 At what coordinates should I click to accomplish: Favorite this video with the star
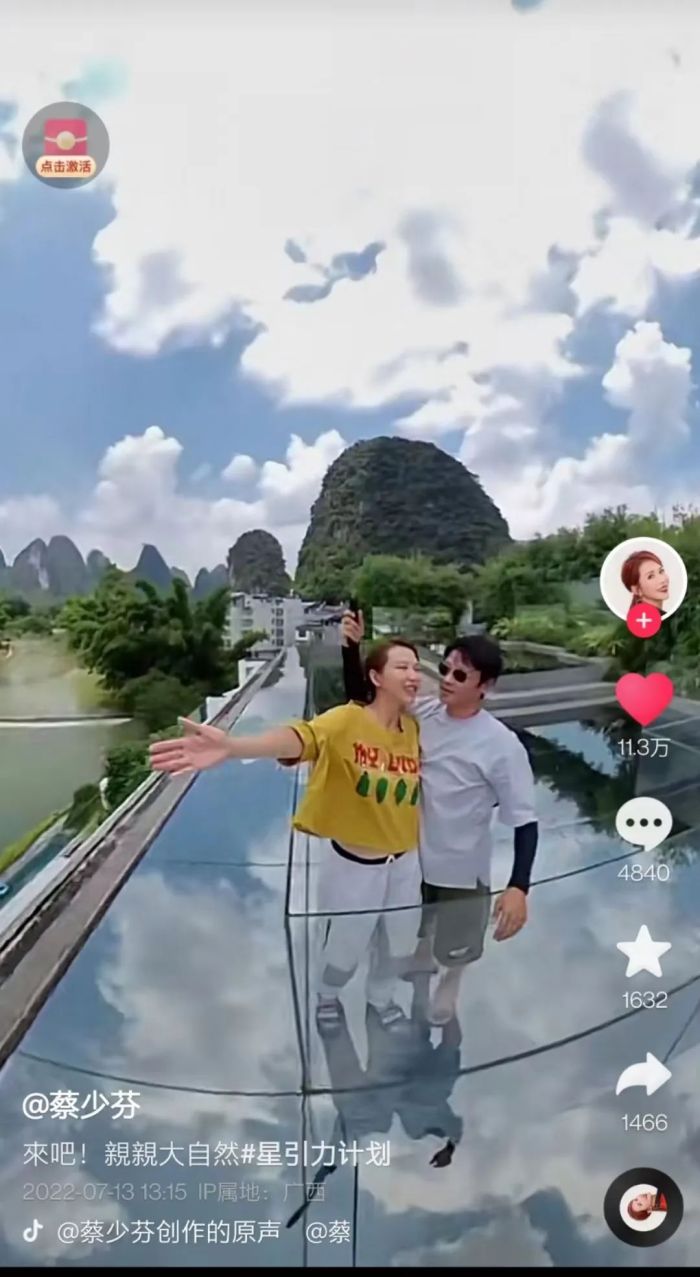point(643,952)
